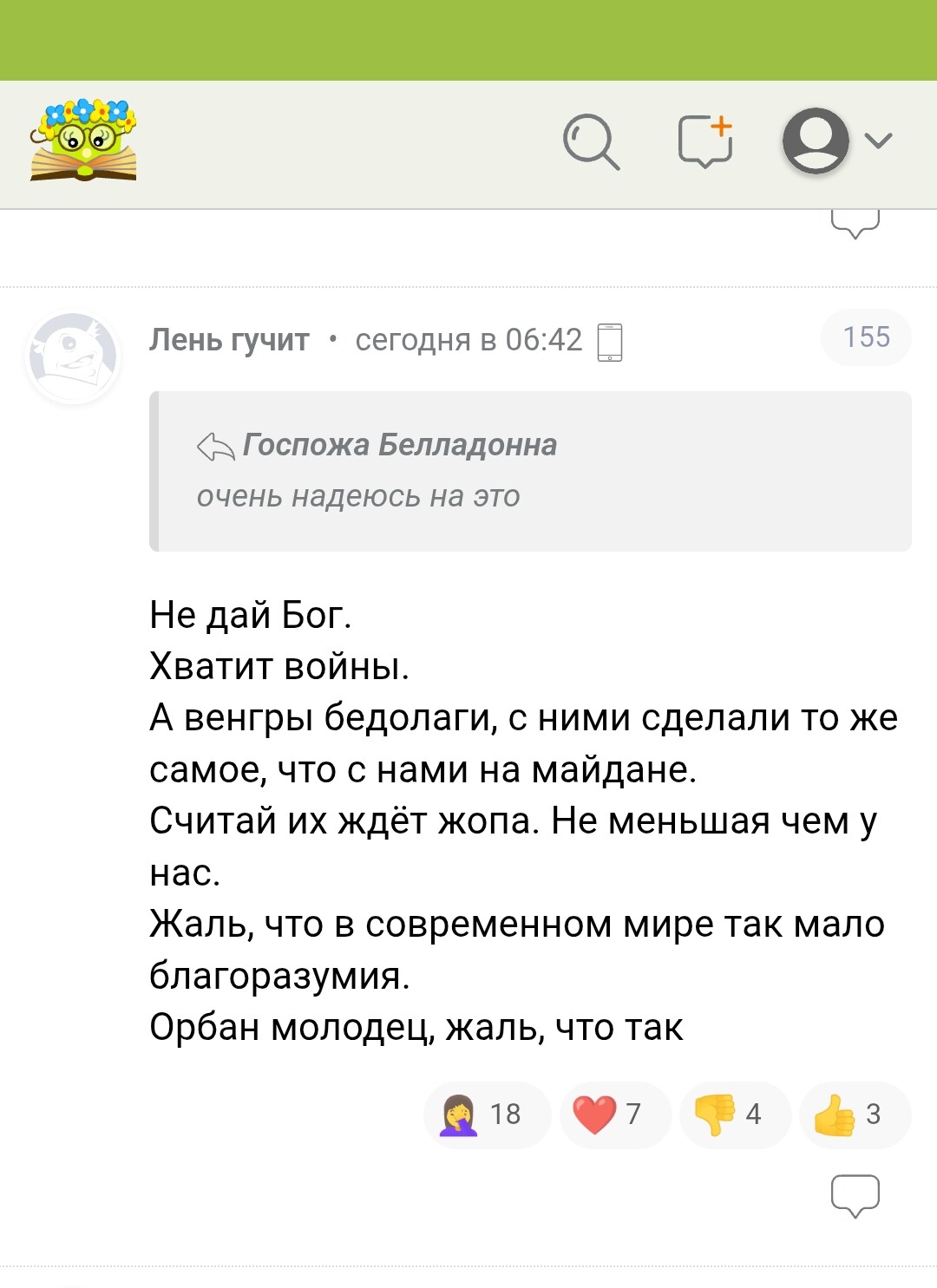
Task: Expand the profile account menu
Action: coord(837,141)
